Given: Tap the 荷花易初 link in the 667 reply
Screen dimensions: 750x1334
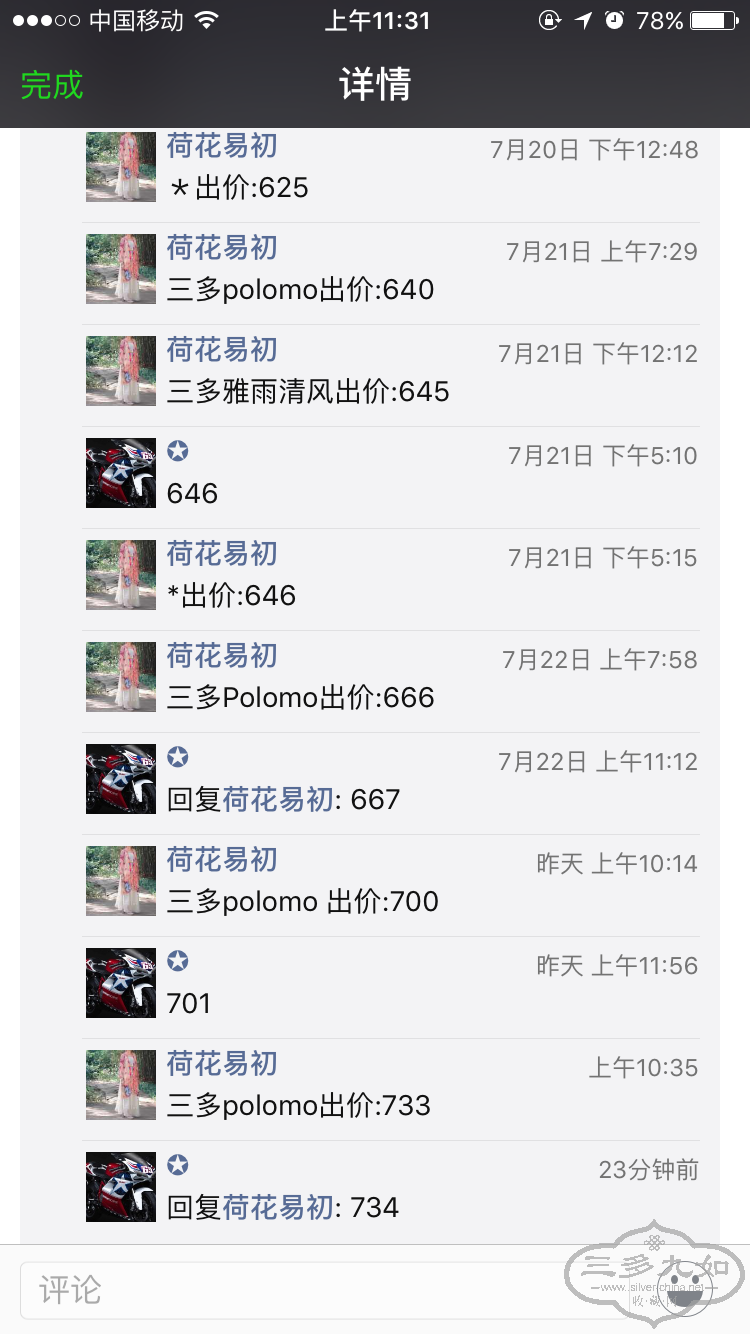Looking at the screenshot, I should click(278, 800).
